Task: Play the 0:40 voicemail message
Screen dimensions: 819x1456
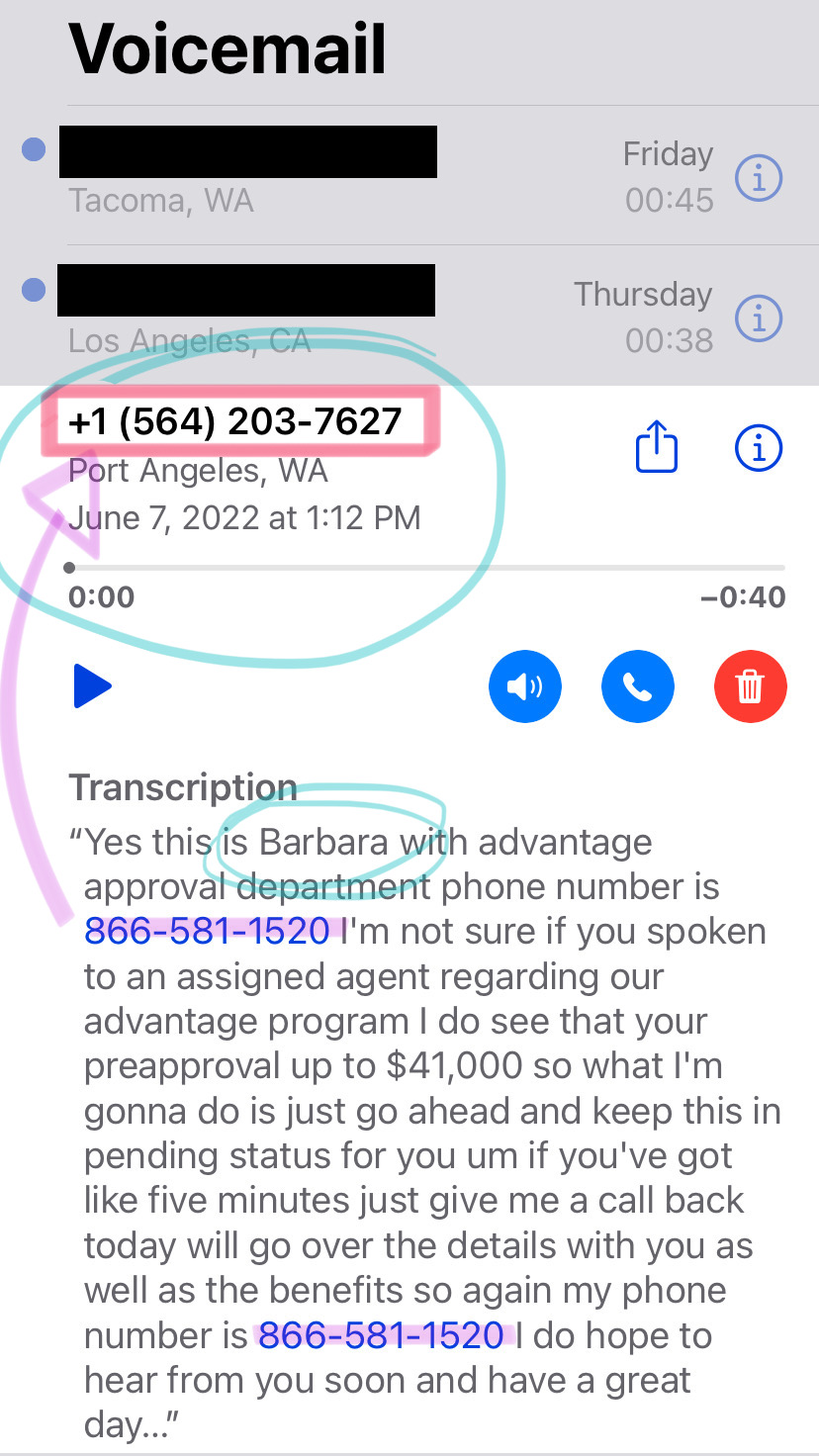Action: click(x=92, y=686)
